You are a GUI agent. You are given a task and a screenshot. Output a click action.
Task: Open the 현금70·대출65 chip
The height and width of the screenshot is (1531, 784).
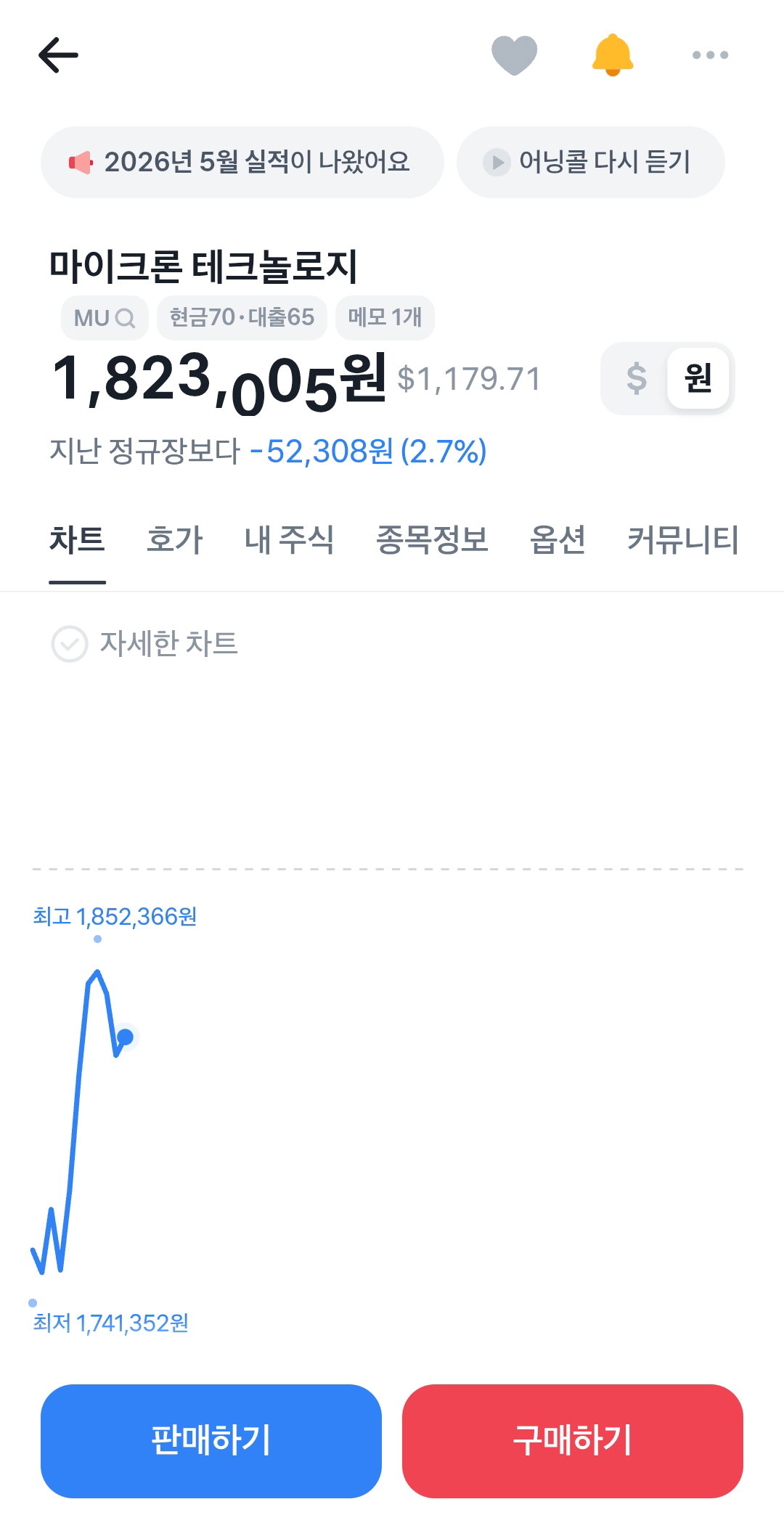(x=242, y=317)
